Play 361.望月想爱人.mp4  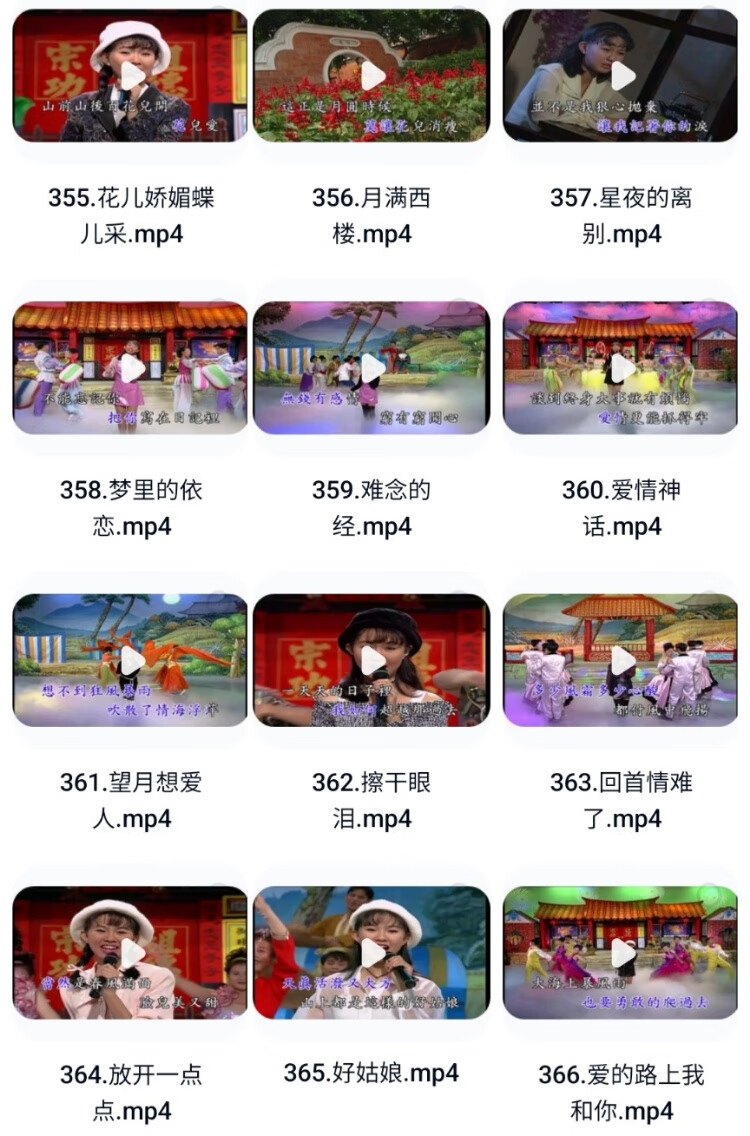[x=130, y=660]
